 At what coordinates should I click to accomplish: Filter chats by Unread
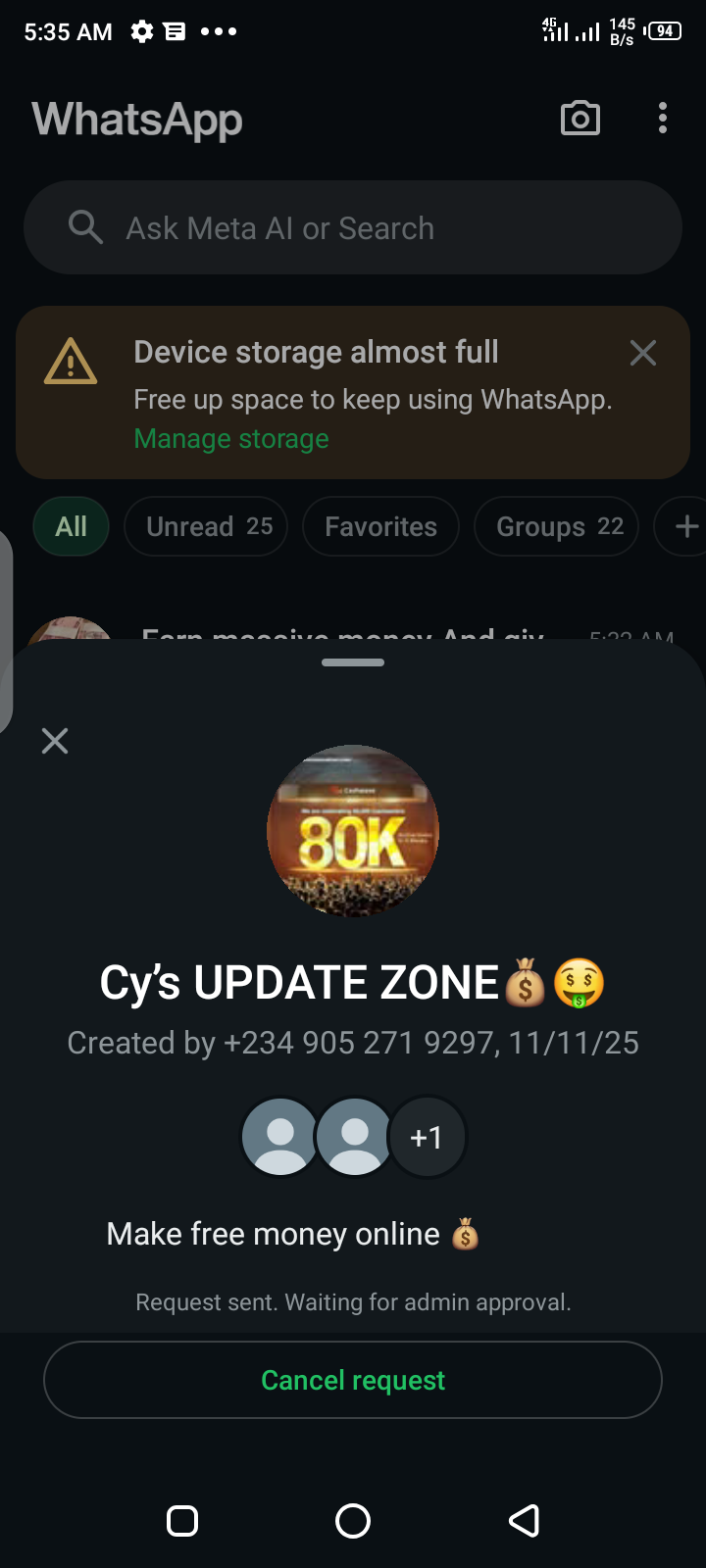pos(206,526)
